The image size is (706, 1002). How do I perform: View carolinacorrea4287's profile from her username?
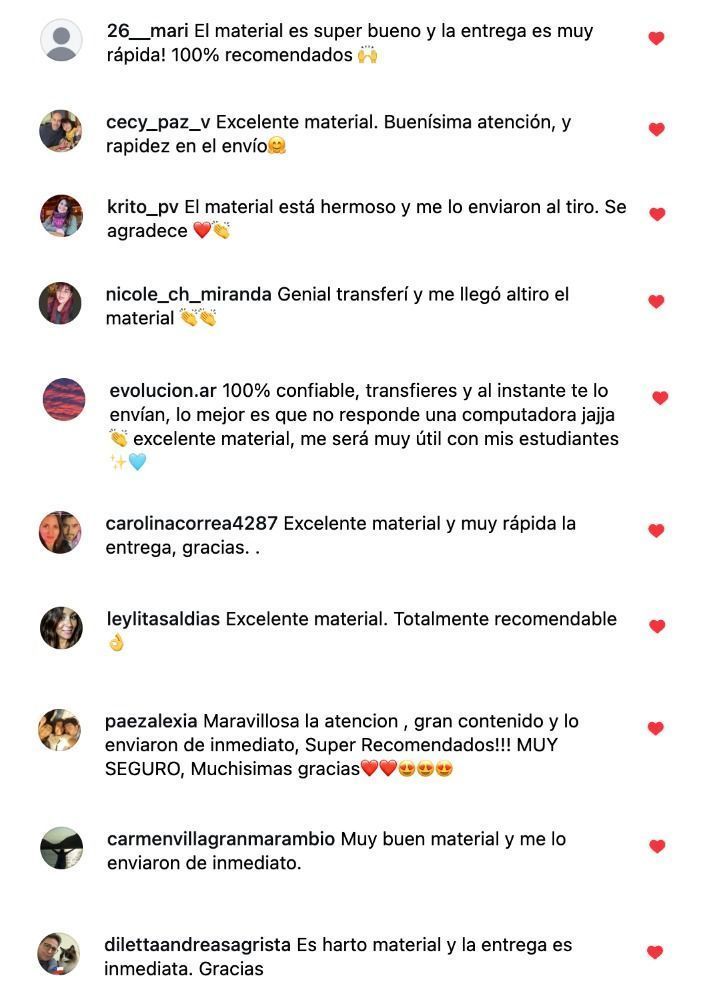pyautogui.click(x=192, y=523)
